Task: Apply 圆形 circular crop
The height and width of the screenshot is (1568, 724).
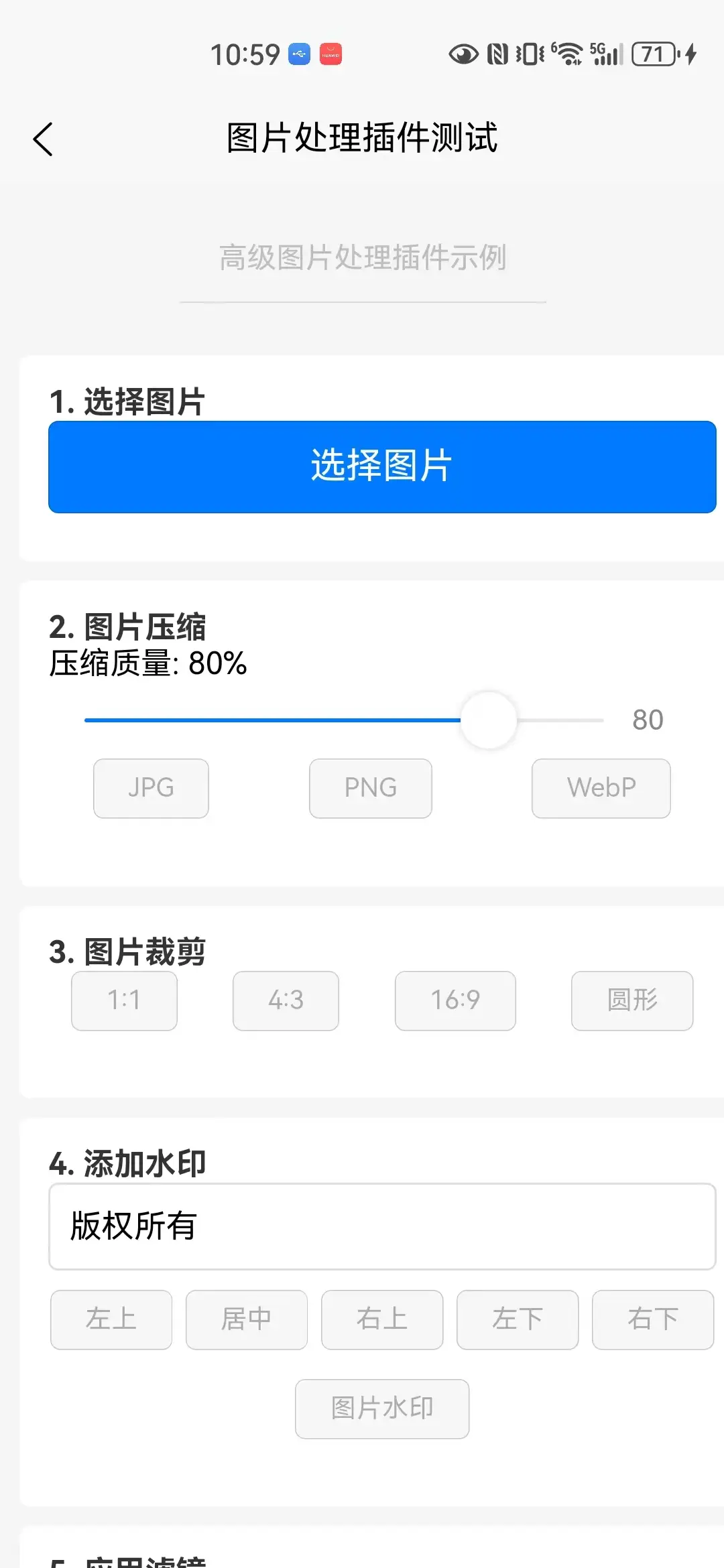Action: tap(631, 1000)
